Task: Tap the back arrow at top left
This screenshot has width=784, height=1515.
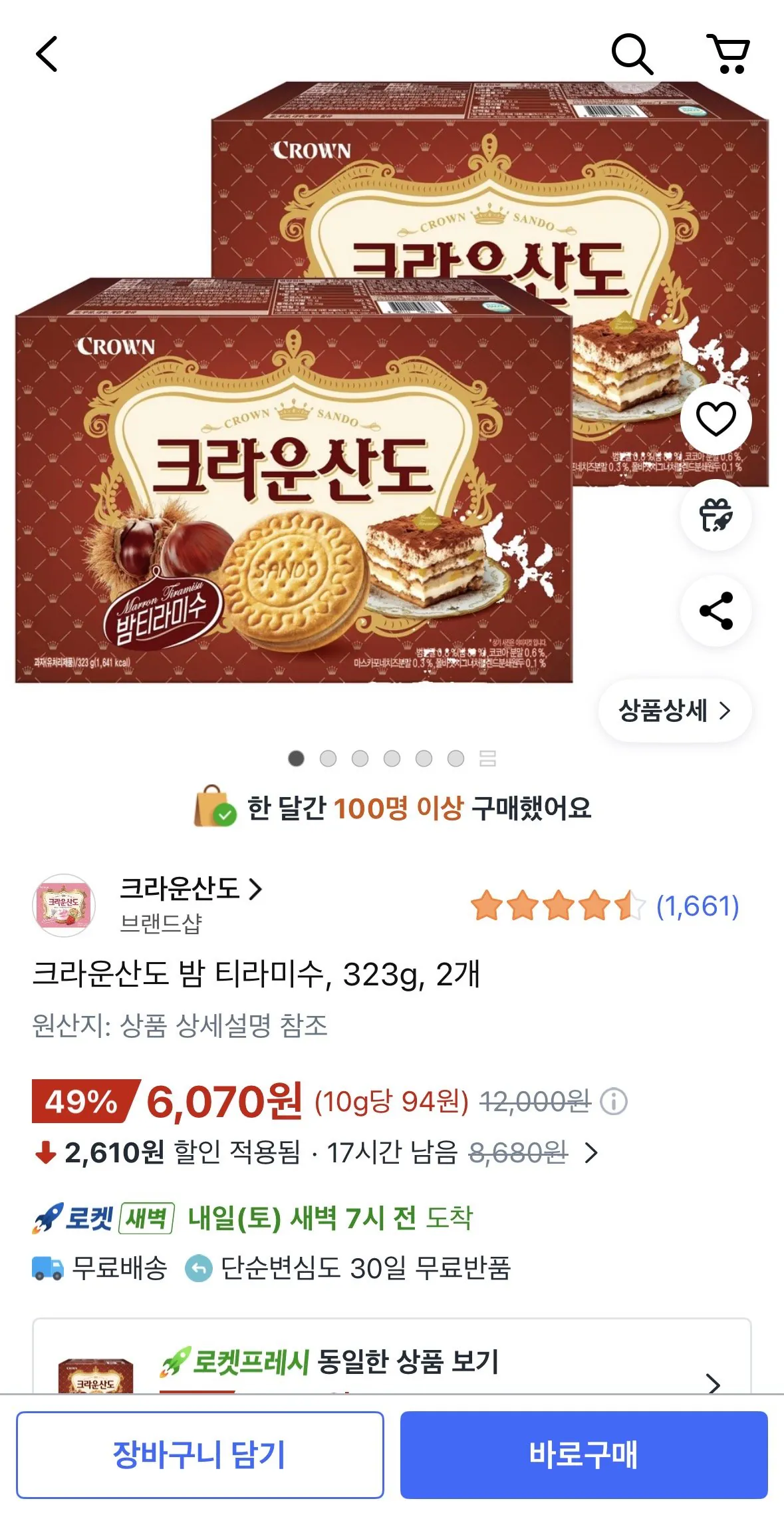Action: click(47, 53)
